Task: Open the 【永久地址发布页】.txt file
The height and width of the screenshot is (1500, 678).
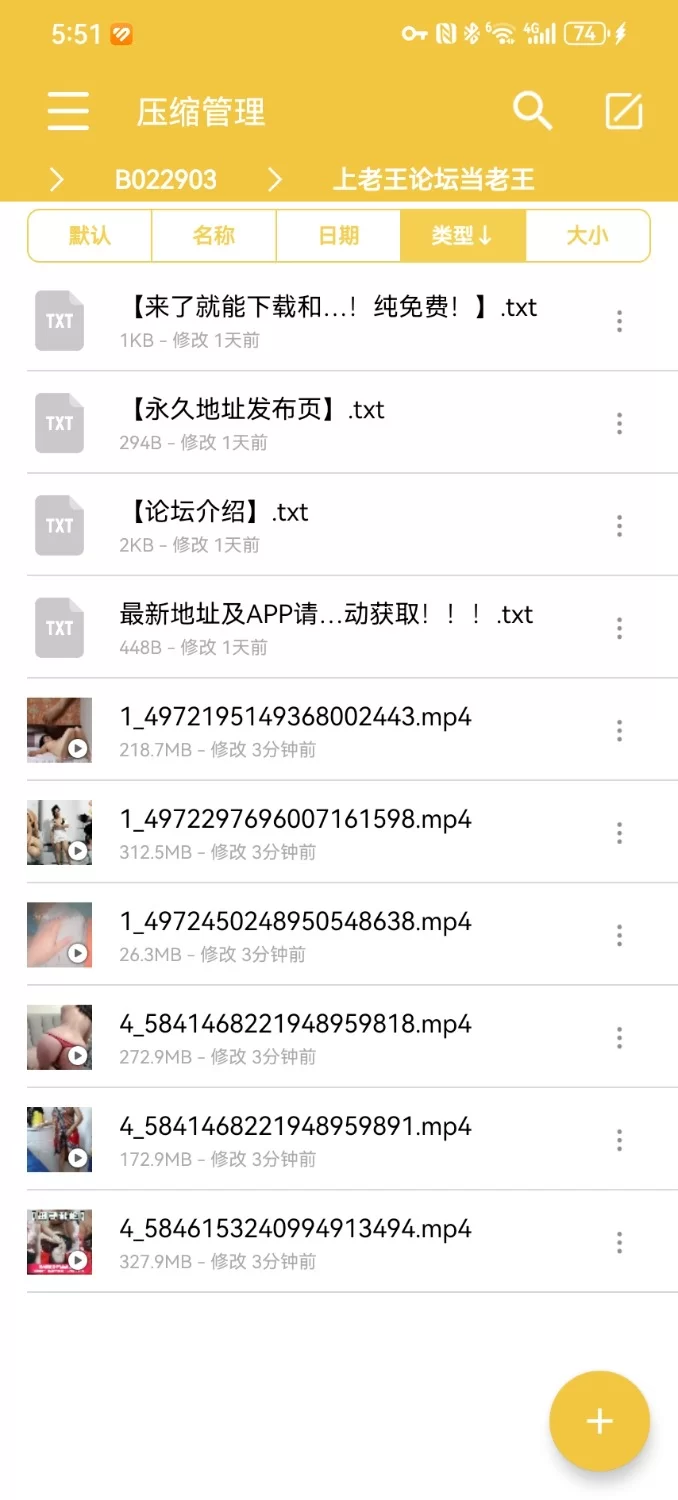Action: click(256, 410)
